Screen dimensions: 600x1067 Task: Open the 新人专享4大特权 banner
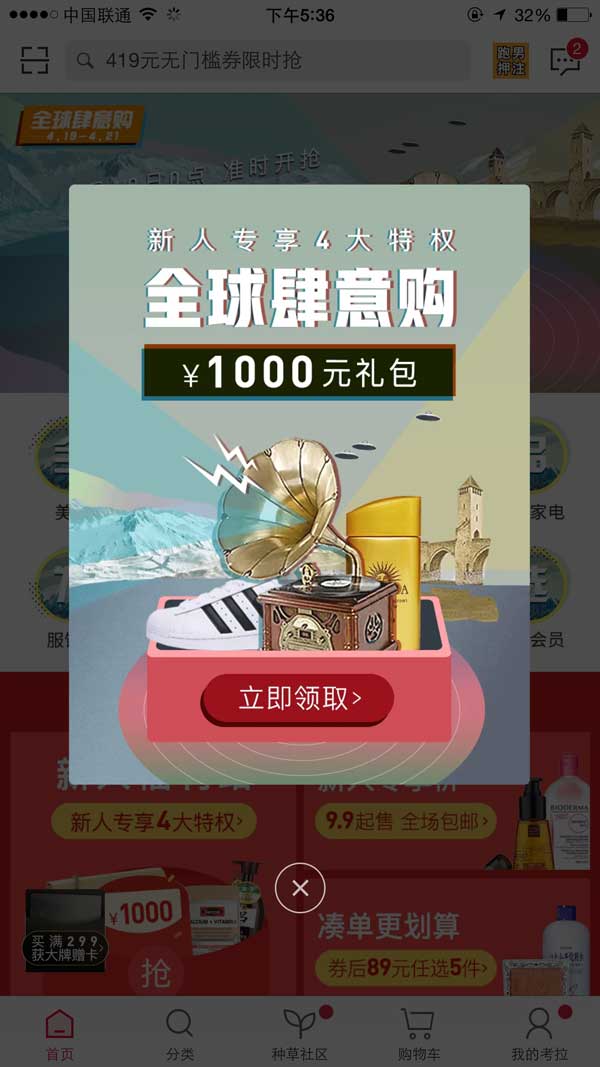coord(153,822)
